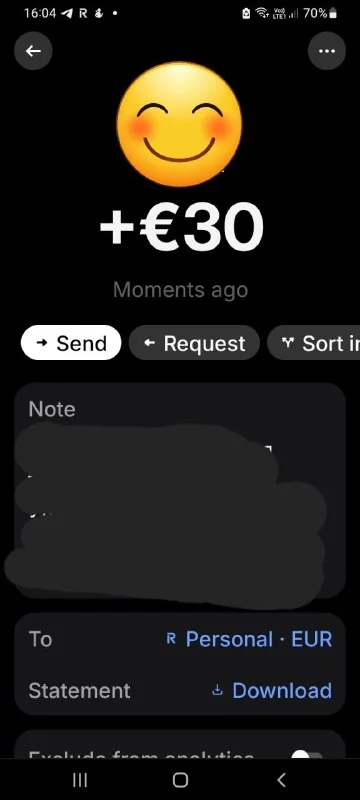Screen dimensions: 360x800
Task: Go back using the top-left arrow
Action: [x=33, y=51]
